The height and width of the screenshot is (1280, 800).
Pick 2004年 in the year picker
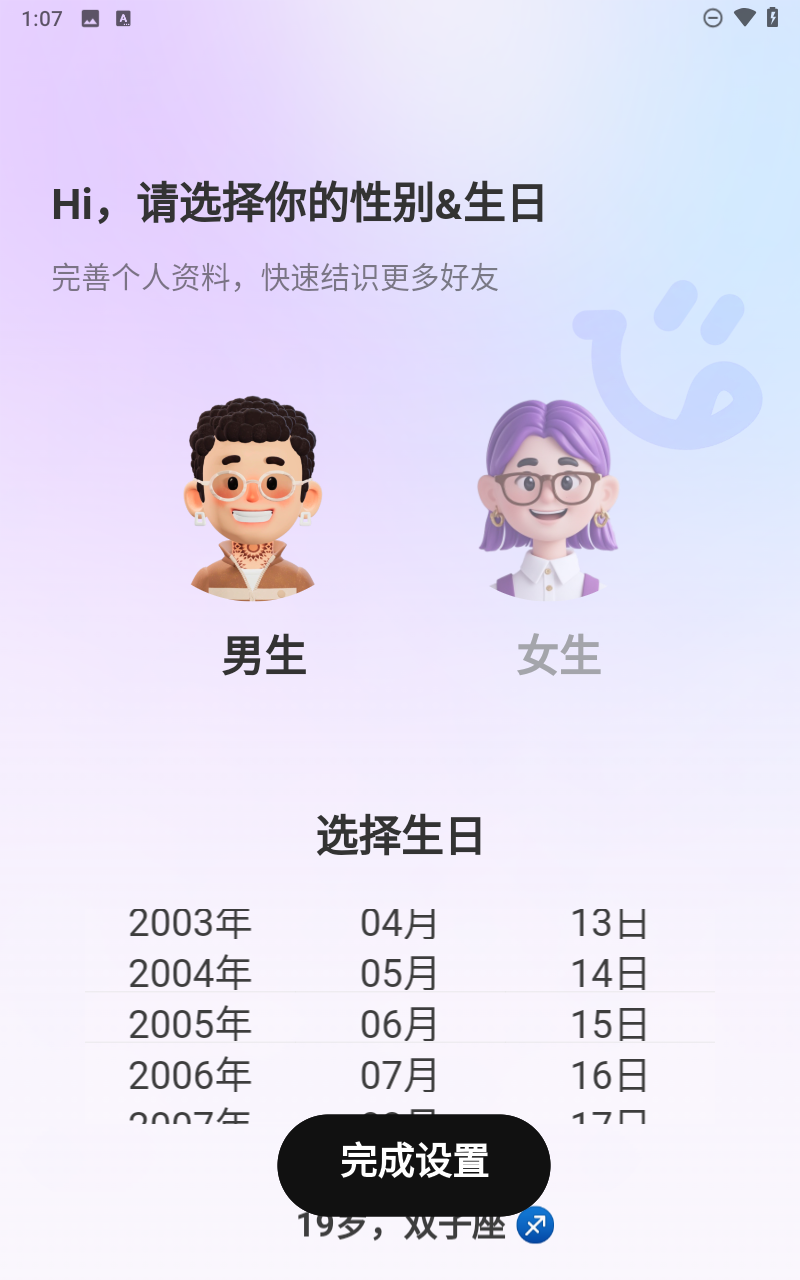click(190, 973)
